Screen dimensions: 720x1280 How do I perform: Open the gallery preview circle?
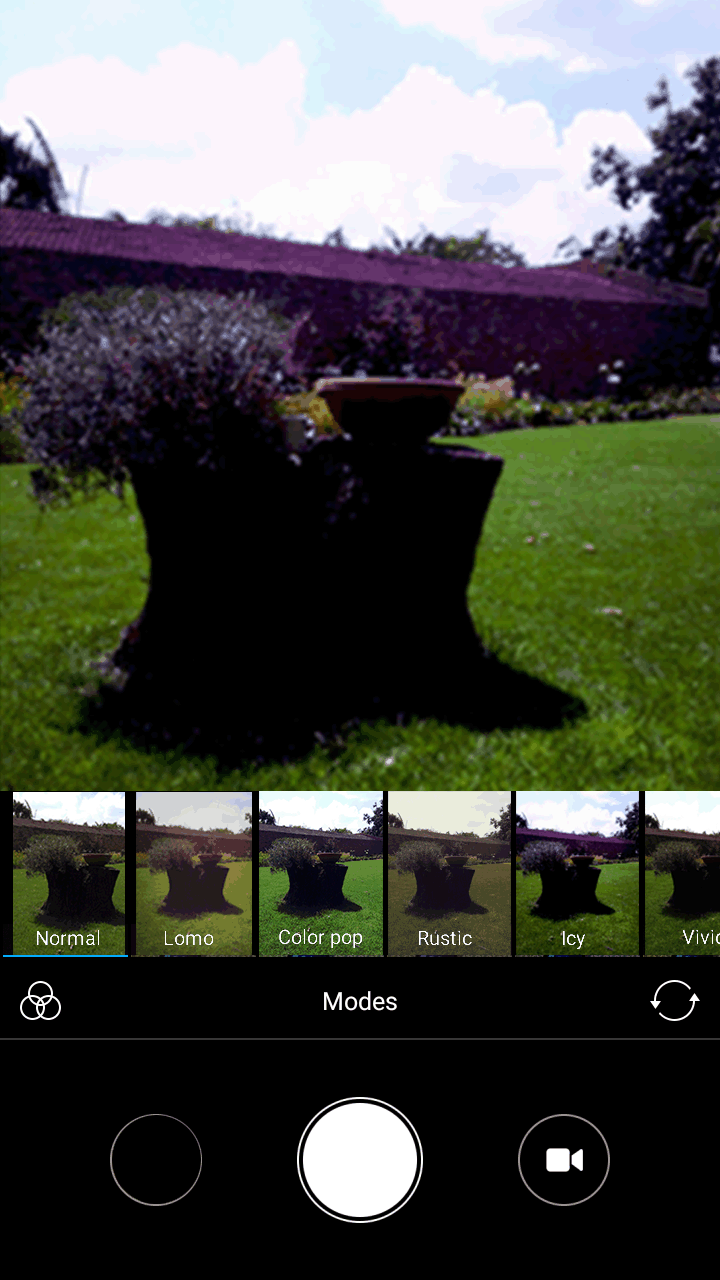coord(156,1160)
